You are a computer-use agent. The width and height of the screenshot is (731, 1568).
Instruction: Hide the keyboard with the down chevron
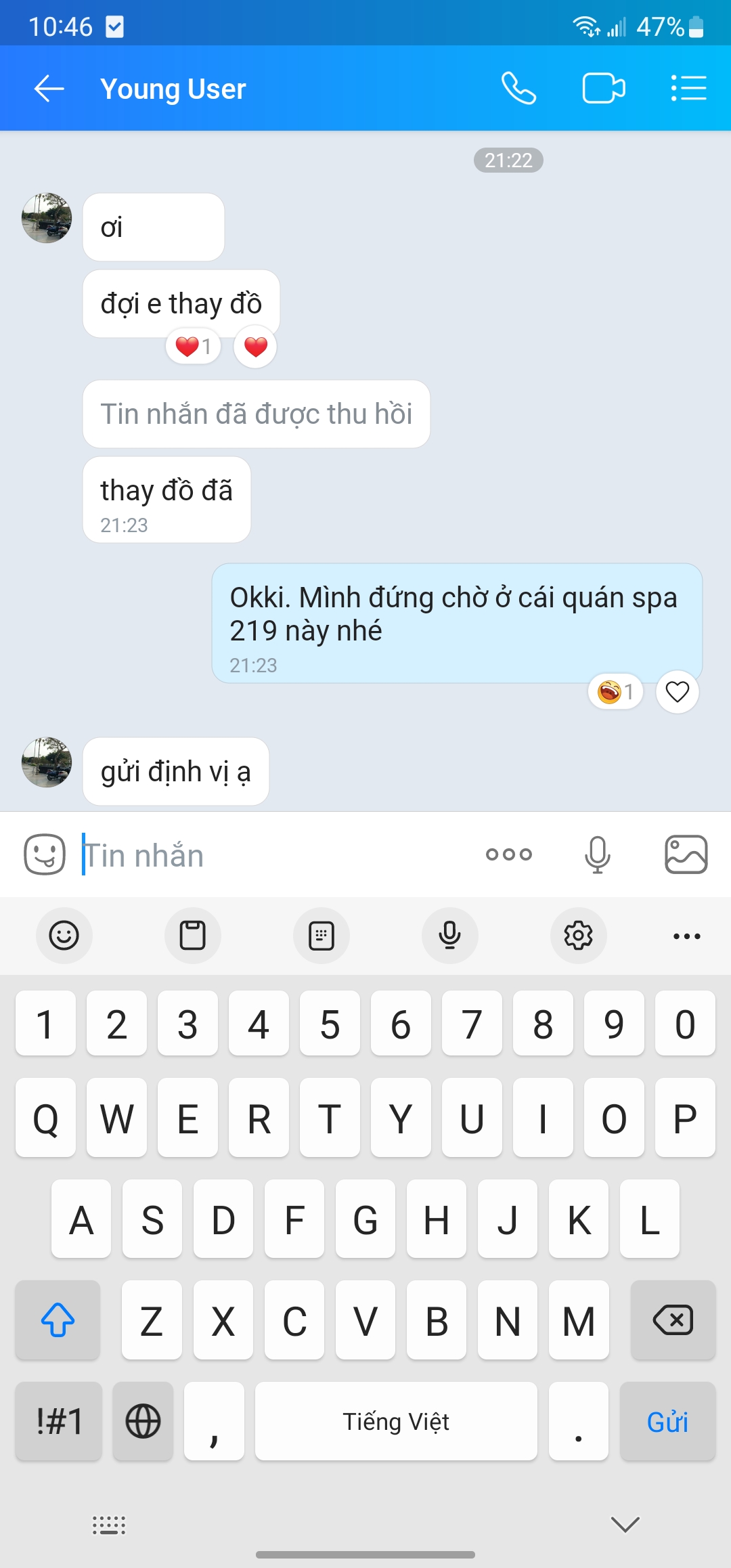[x=625, y=1524]
